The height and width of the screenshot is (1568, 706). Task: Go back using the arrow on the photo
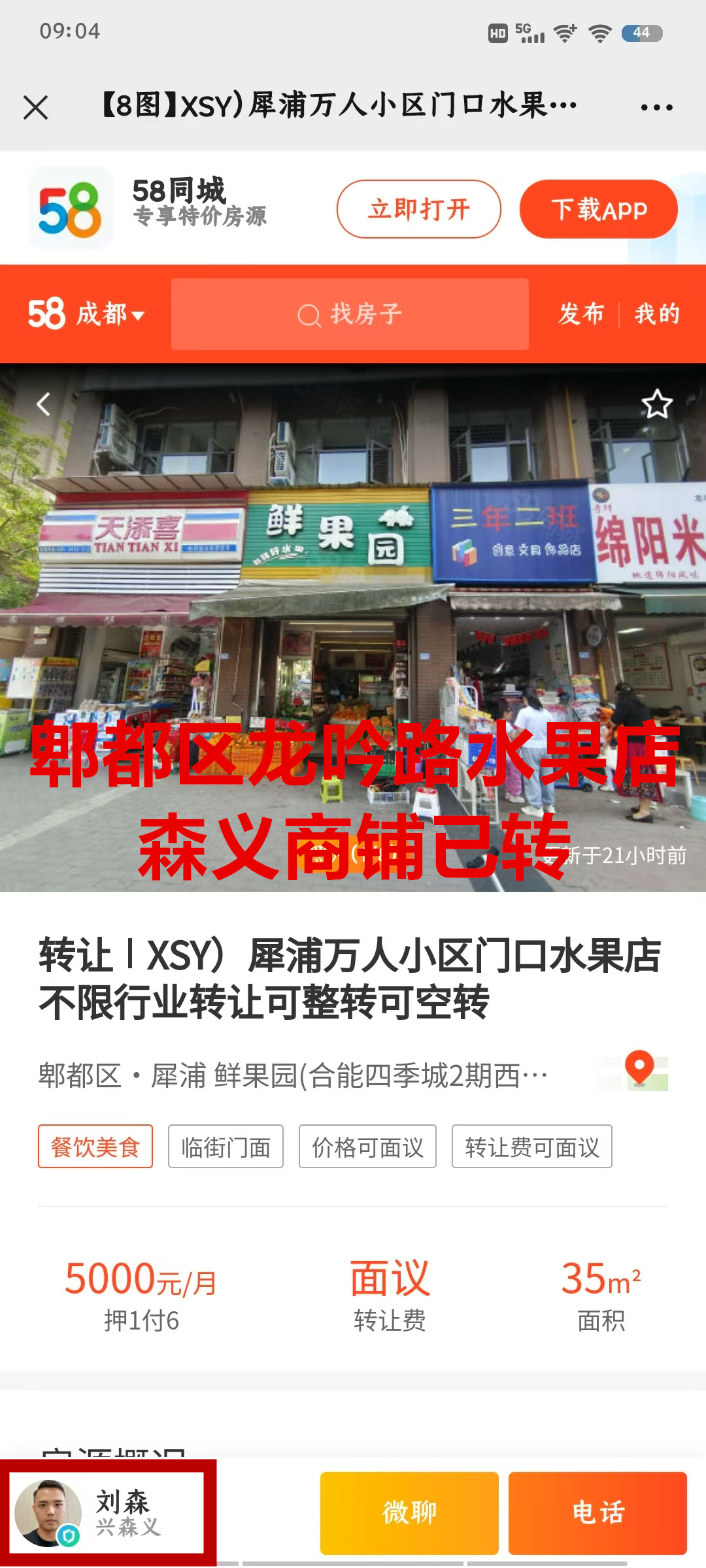click(44, 404)
